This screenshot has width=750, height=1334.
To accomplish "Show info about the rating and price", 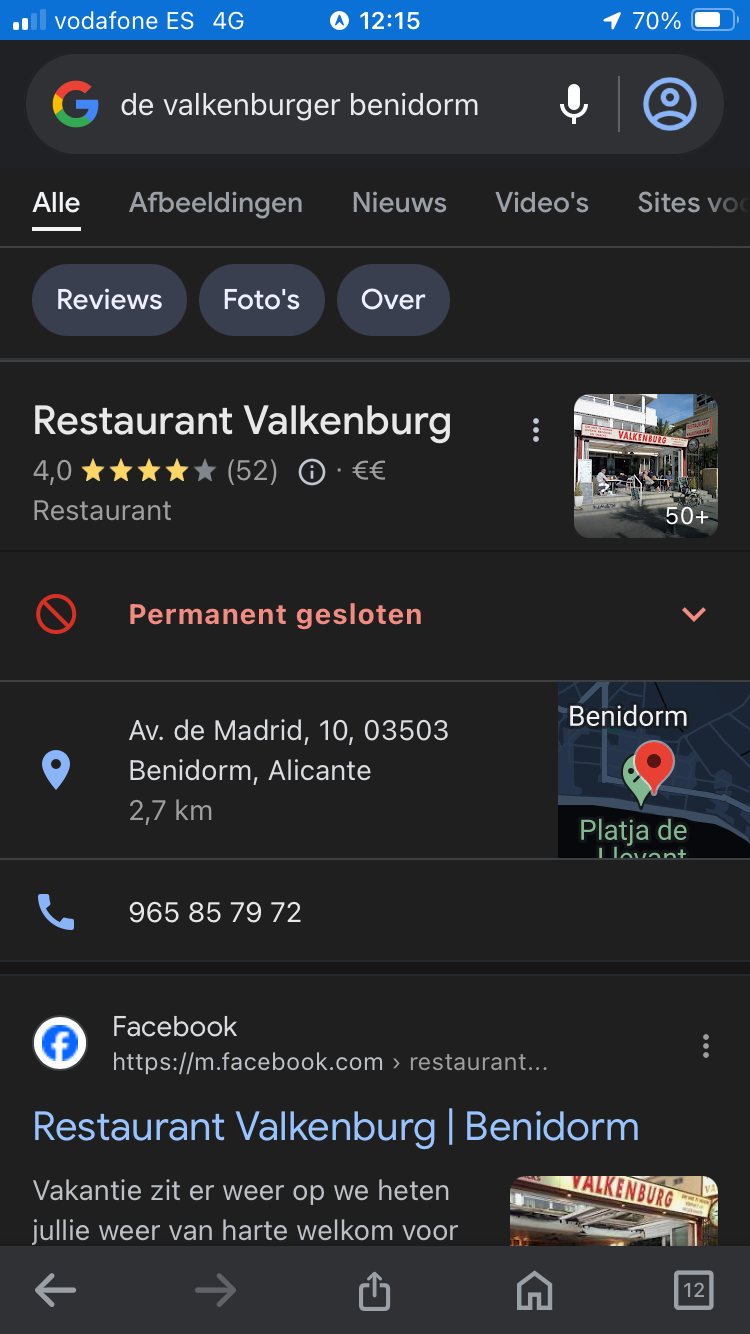I will pyautogui.click(x=312, y=471).
